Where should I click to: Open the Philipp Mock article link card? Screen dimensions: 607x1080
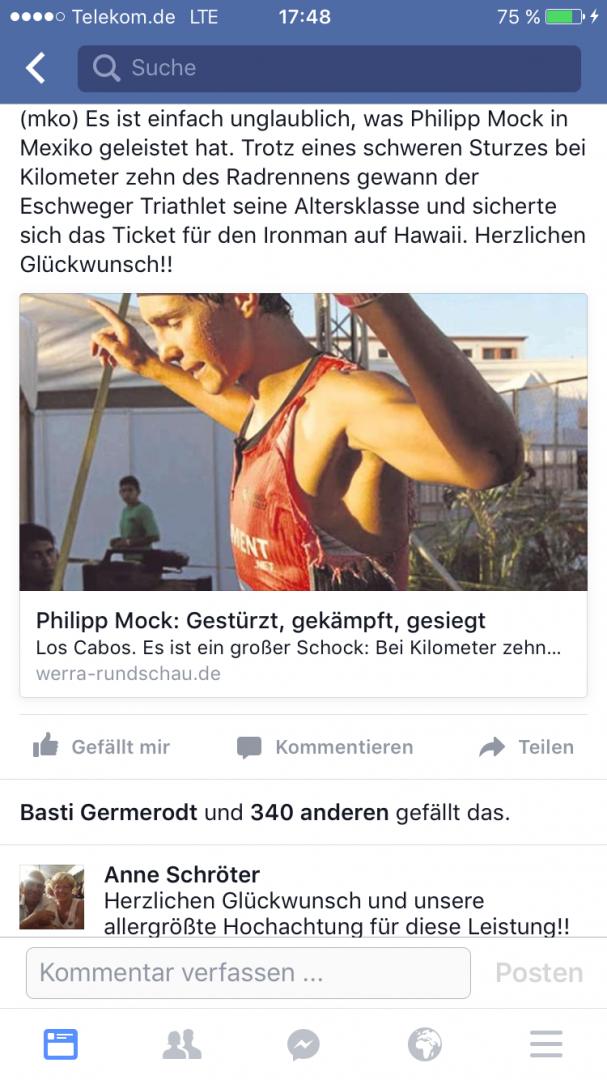tap(303, 495)
